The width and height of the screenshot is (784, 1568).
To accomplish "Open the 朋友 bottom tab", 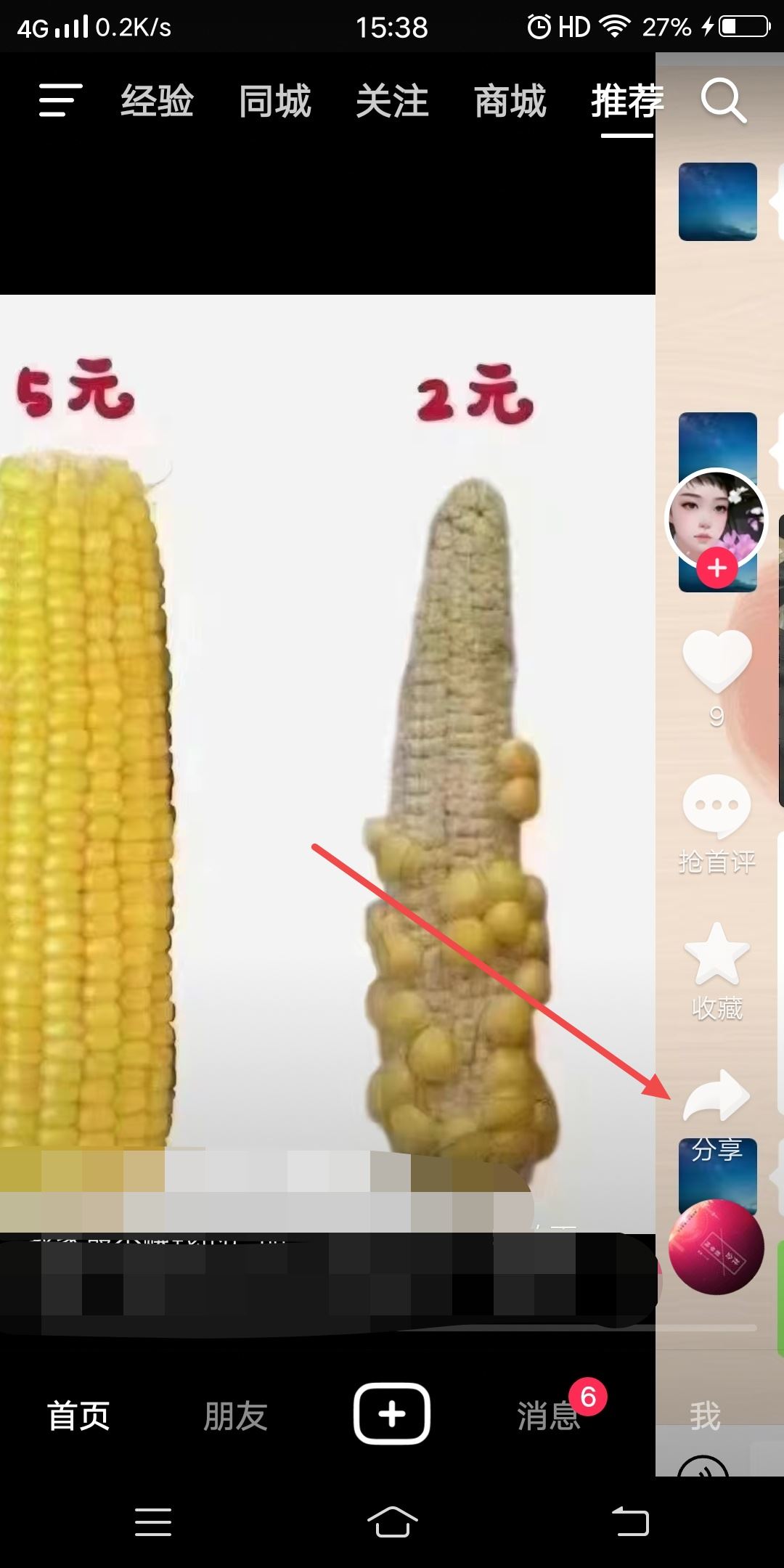I will [235, 1416].
